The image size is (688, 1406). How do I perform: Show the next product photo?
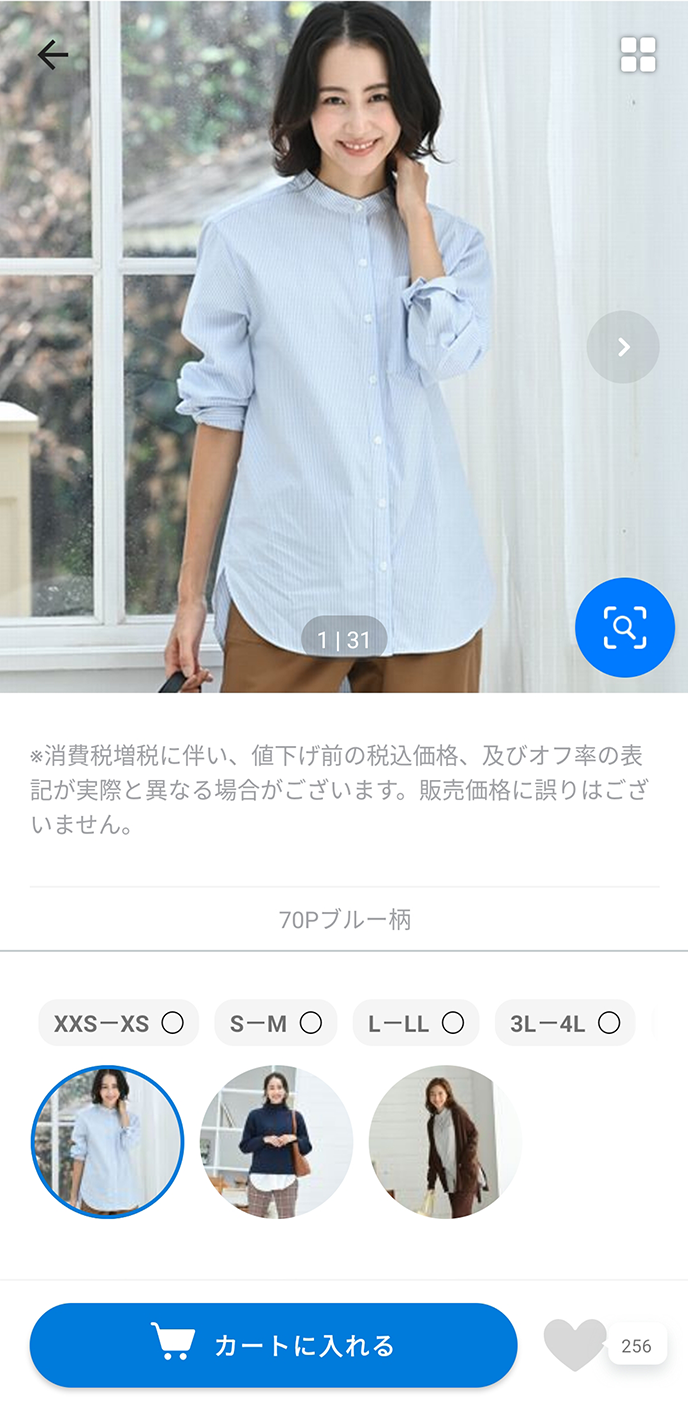(623, 347)
